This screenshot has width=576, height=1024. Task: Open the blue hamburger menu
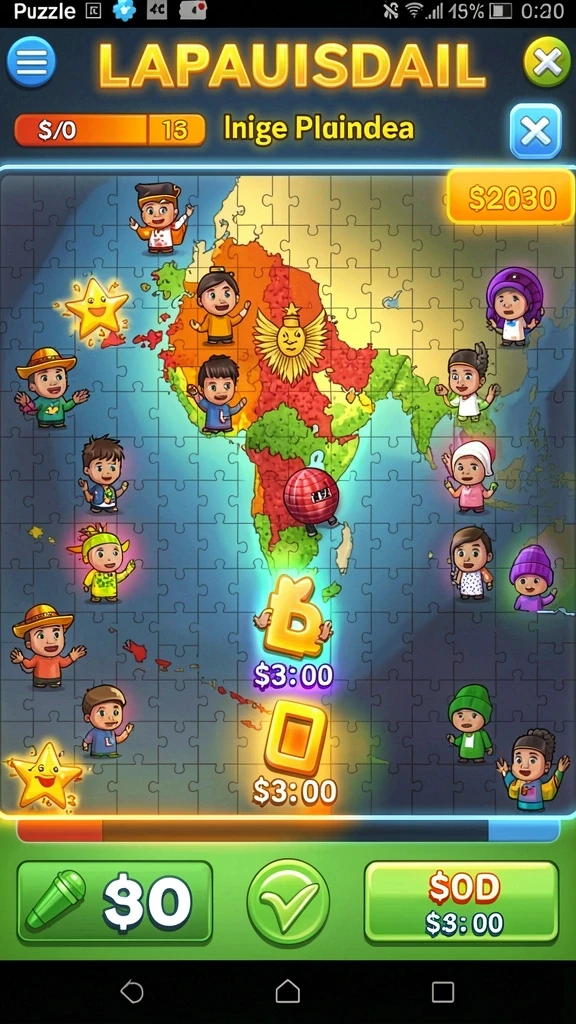point(31,63)
